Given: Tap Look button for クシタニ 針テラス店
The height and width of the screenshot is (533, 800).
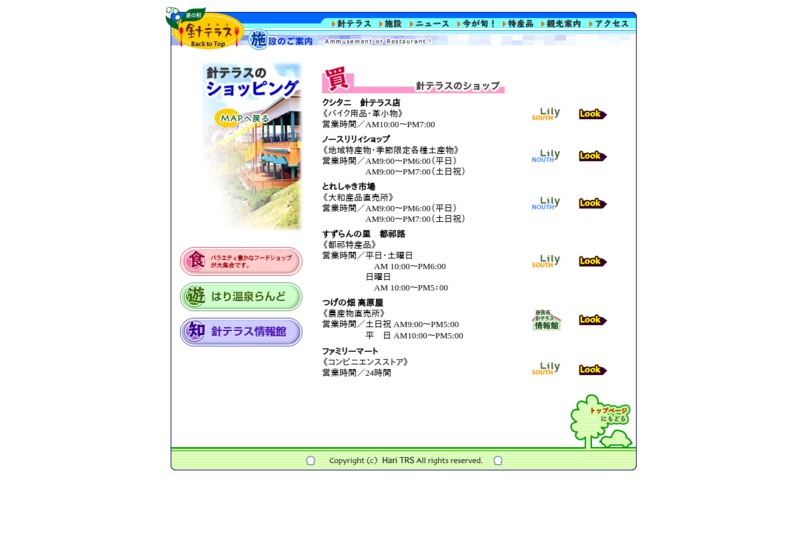Looking at the screenshot, I should 592,114.
